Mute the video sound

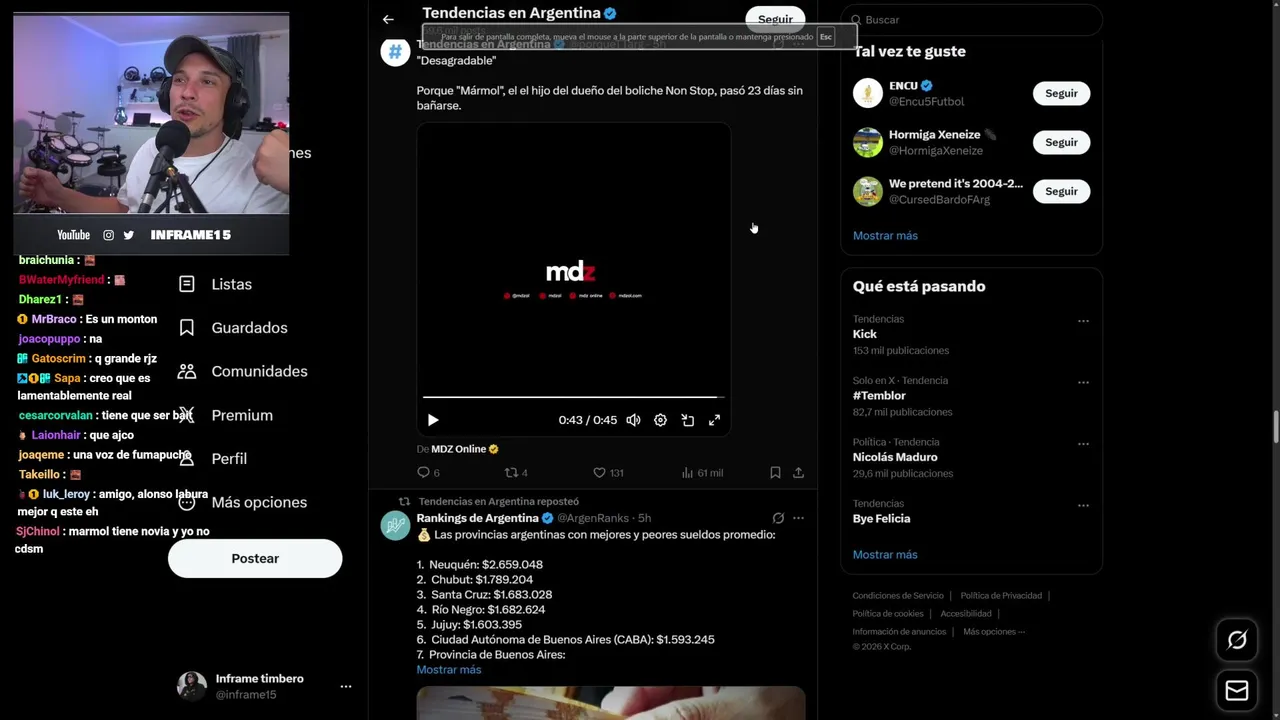click(x=633, y=420)
